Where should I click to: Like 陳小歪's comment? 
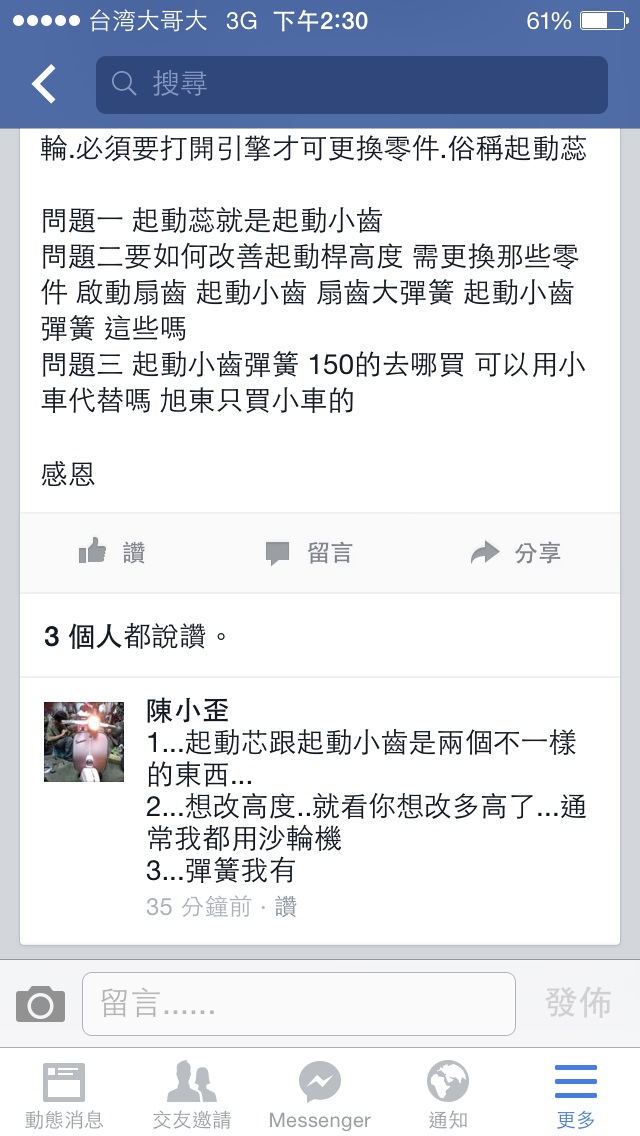click(x=285, y=907)
